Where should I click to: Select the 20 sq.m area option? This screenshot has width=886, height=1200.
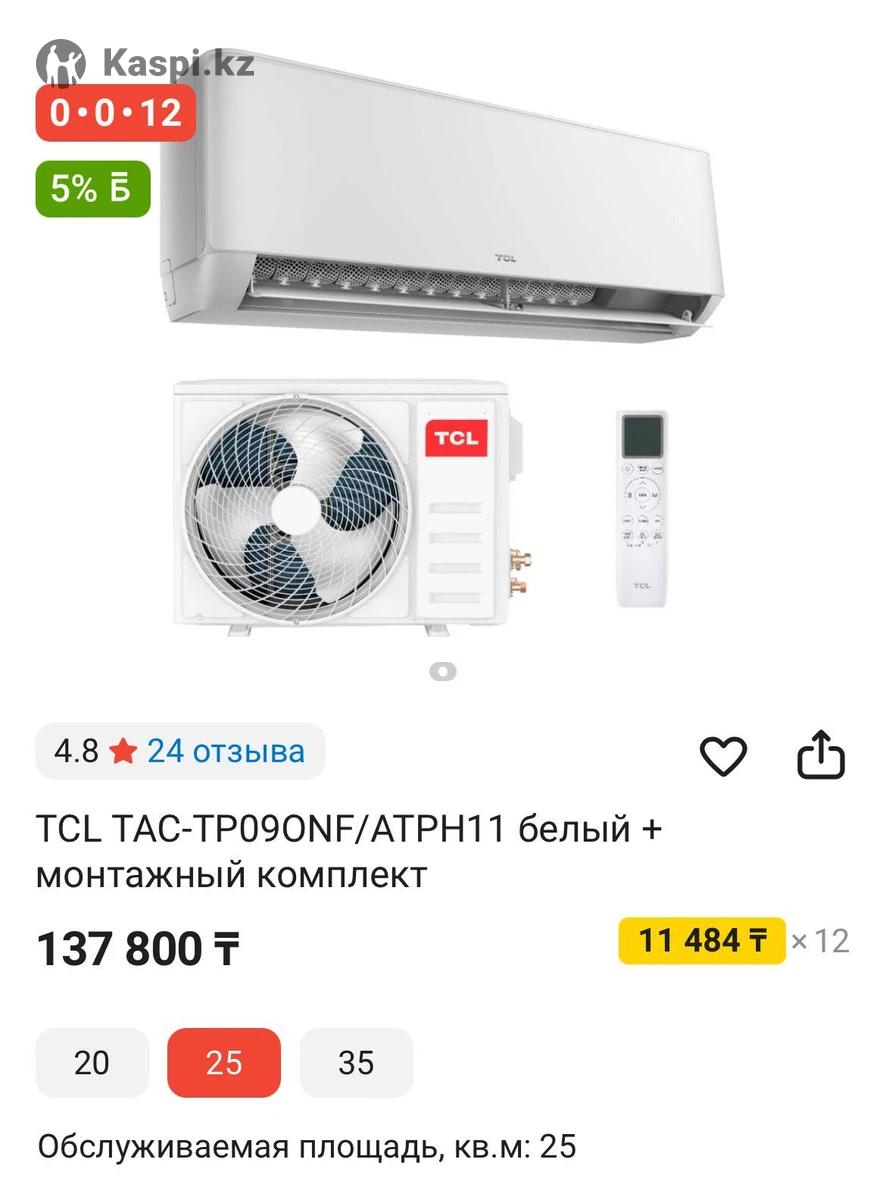coord(92,1062)
